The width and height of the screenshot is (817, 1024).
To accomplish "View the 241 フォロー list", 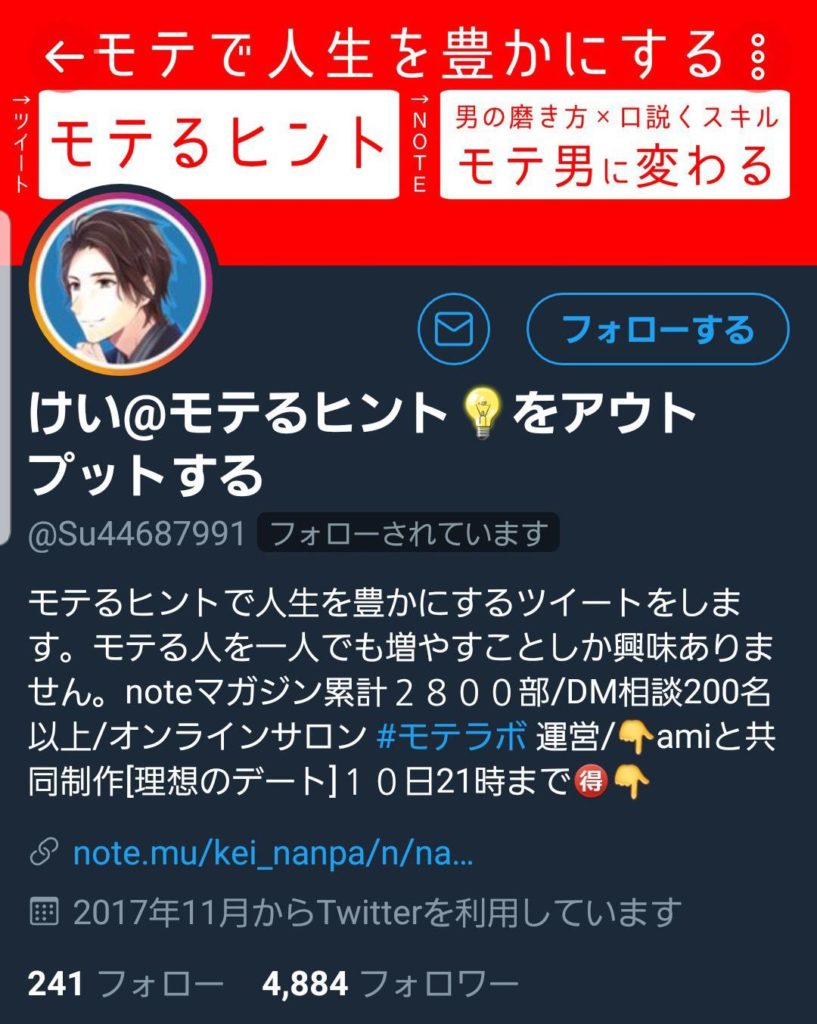I will [x=125, y=984].
